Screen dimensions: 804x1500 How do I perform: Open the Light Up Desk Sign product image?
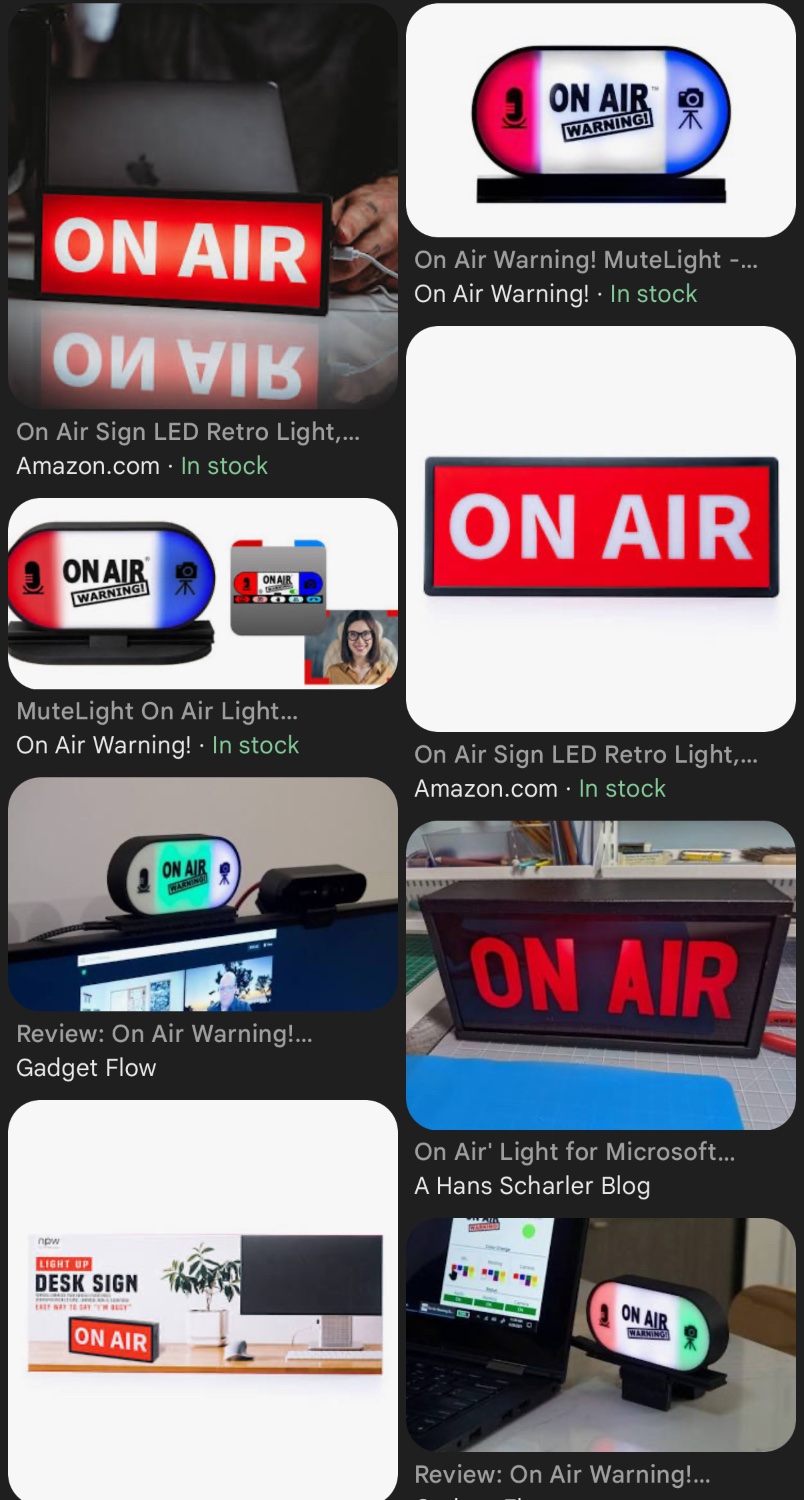(202, 1300)
